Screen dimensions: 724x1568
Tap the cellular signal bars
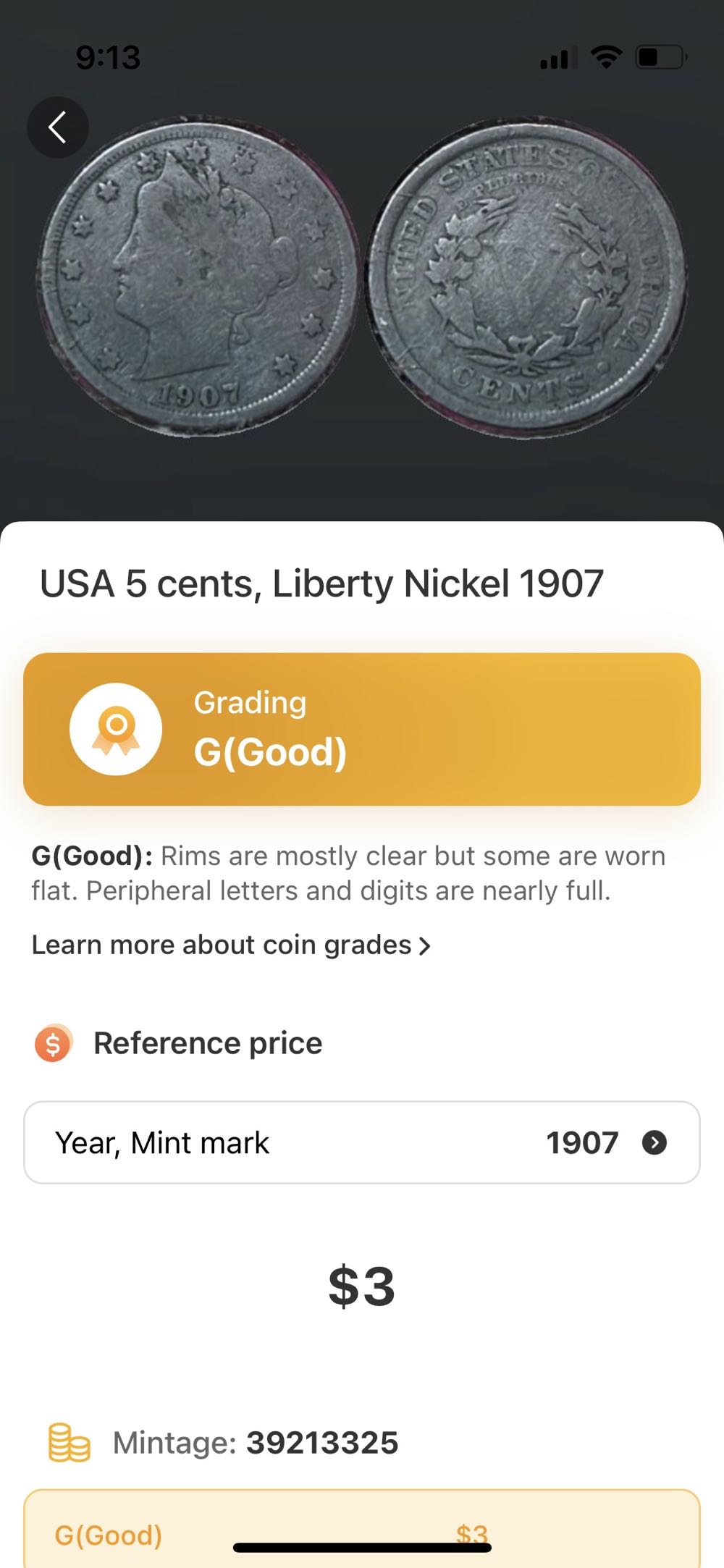click(x=557, y=58)
